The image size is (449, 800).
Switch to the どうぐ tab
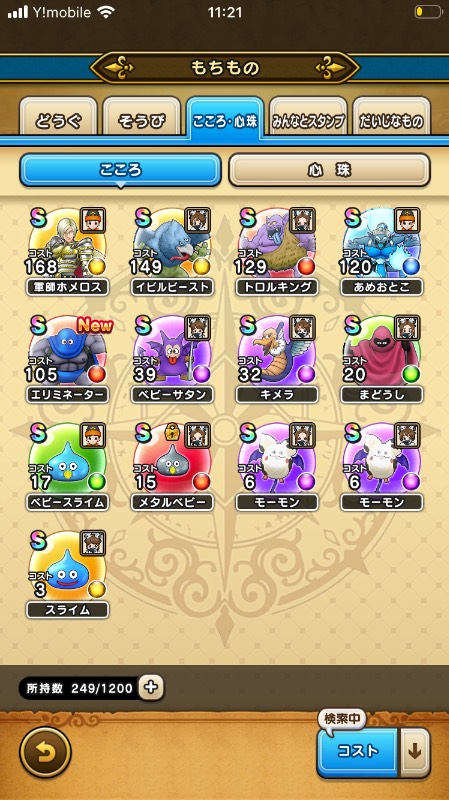coord(58,118)
